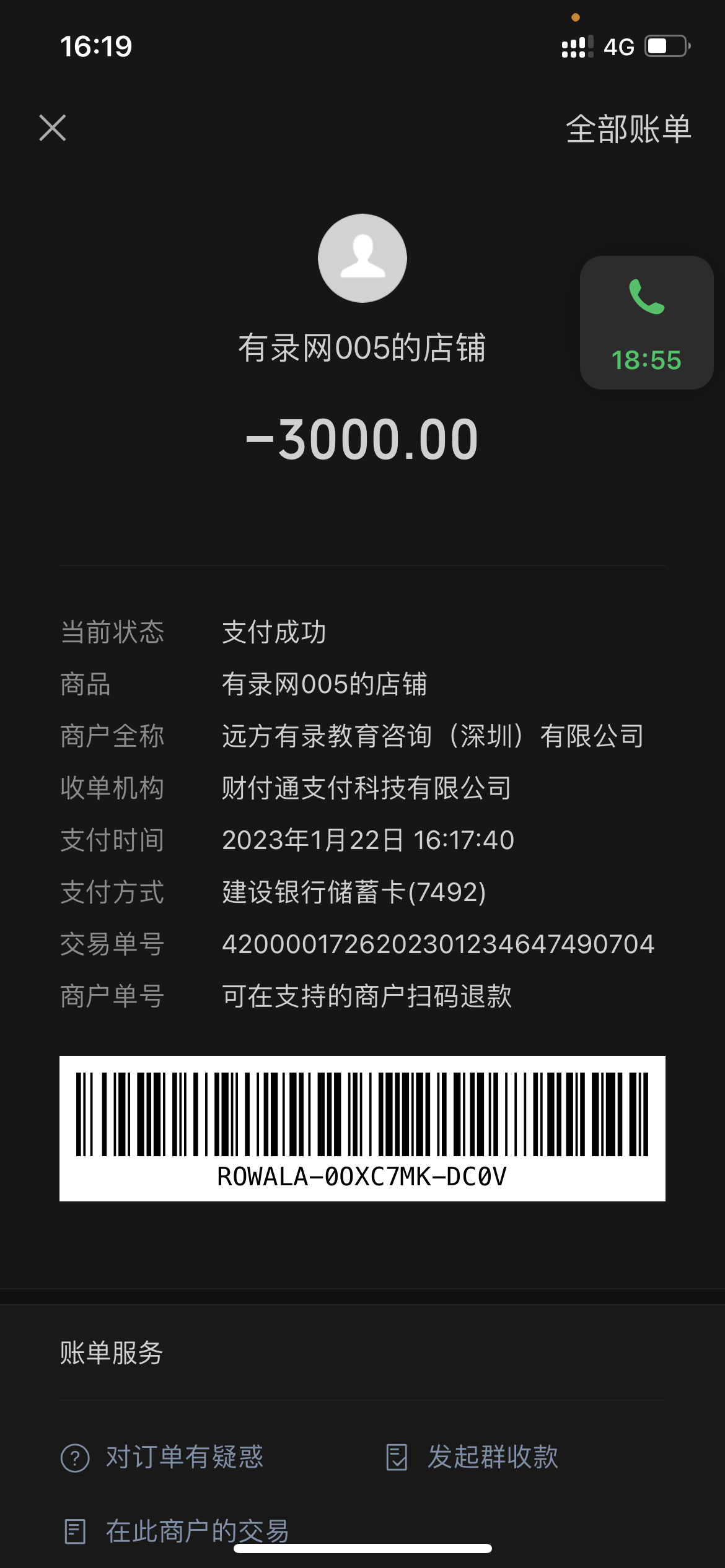The image size is (725, 1568).
Task: Open 全部账单 (all bills)
Action: (x=628, y=129)
